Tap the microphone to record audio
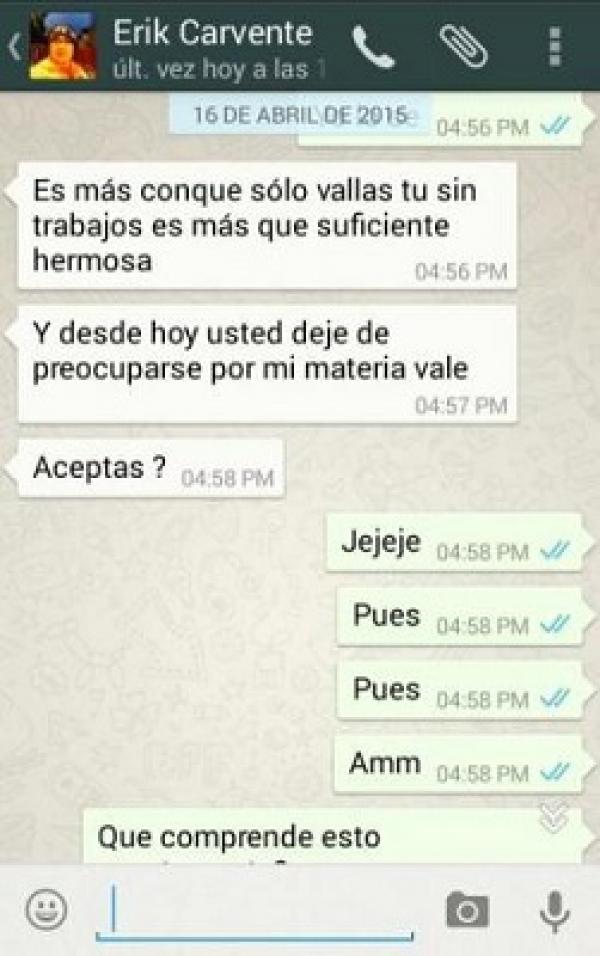600x956 pixels. point(554,910)
